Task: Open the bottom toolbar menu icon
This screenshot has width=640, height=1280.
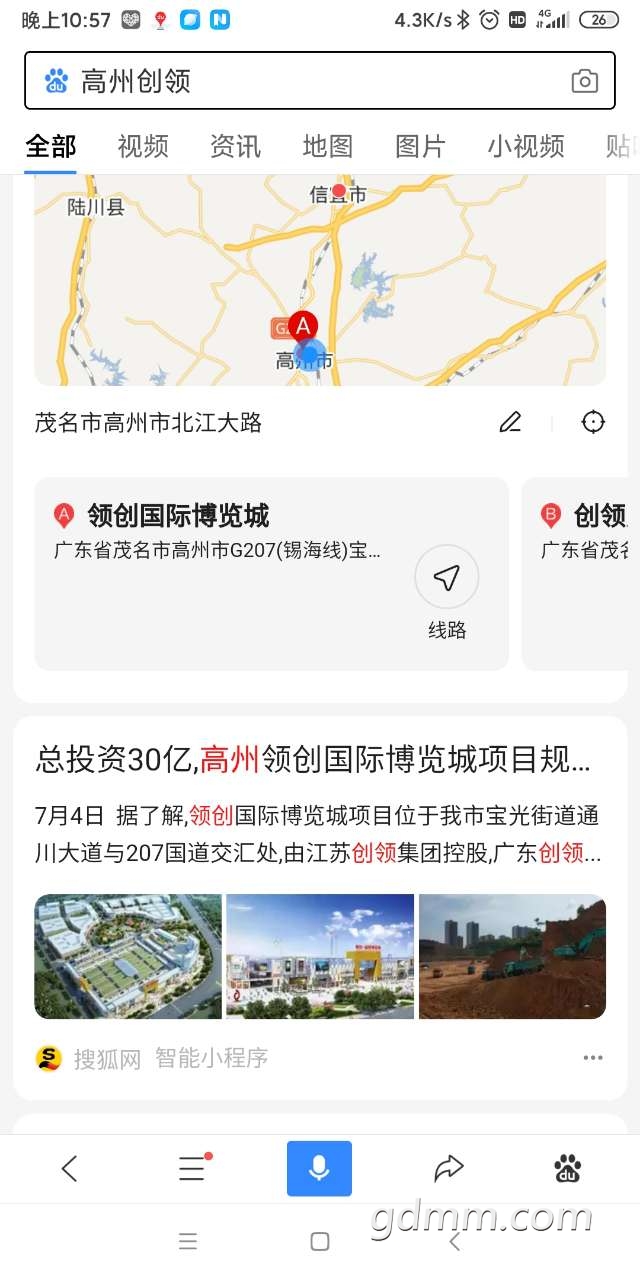Action: [x=192, y=1168]
